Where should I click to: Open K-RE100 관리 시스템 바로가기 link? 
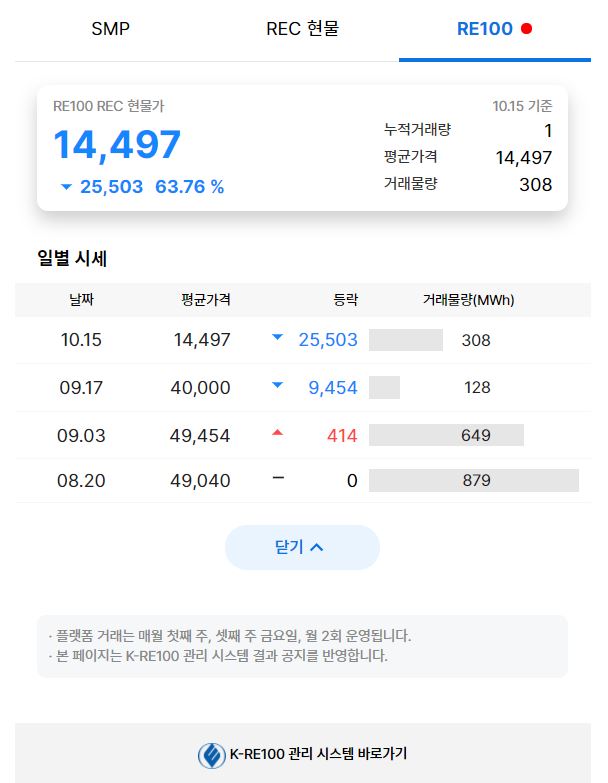click(302, 754)
